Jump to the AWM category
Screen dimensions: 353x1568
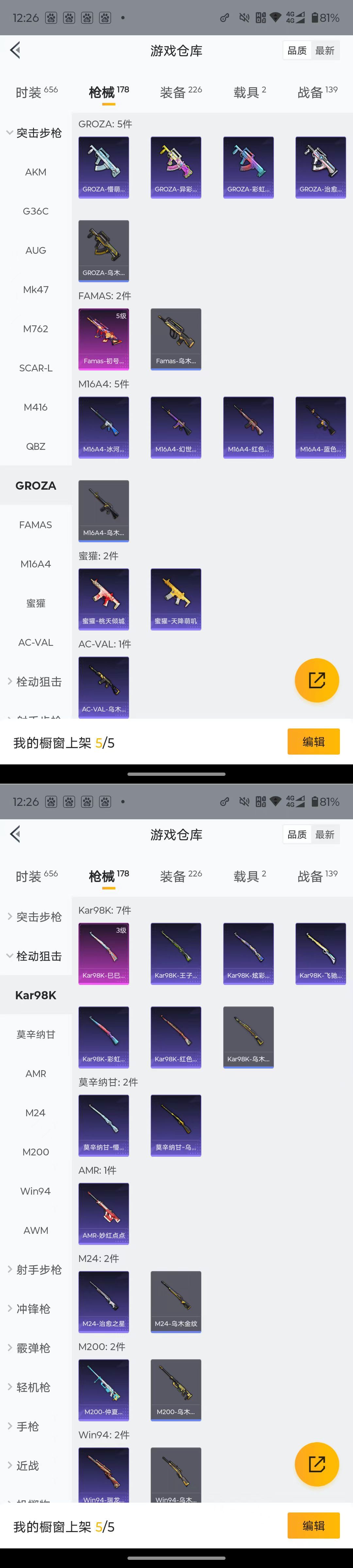point(36,1230)
